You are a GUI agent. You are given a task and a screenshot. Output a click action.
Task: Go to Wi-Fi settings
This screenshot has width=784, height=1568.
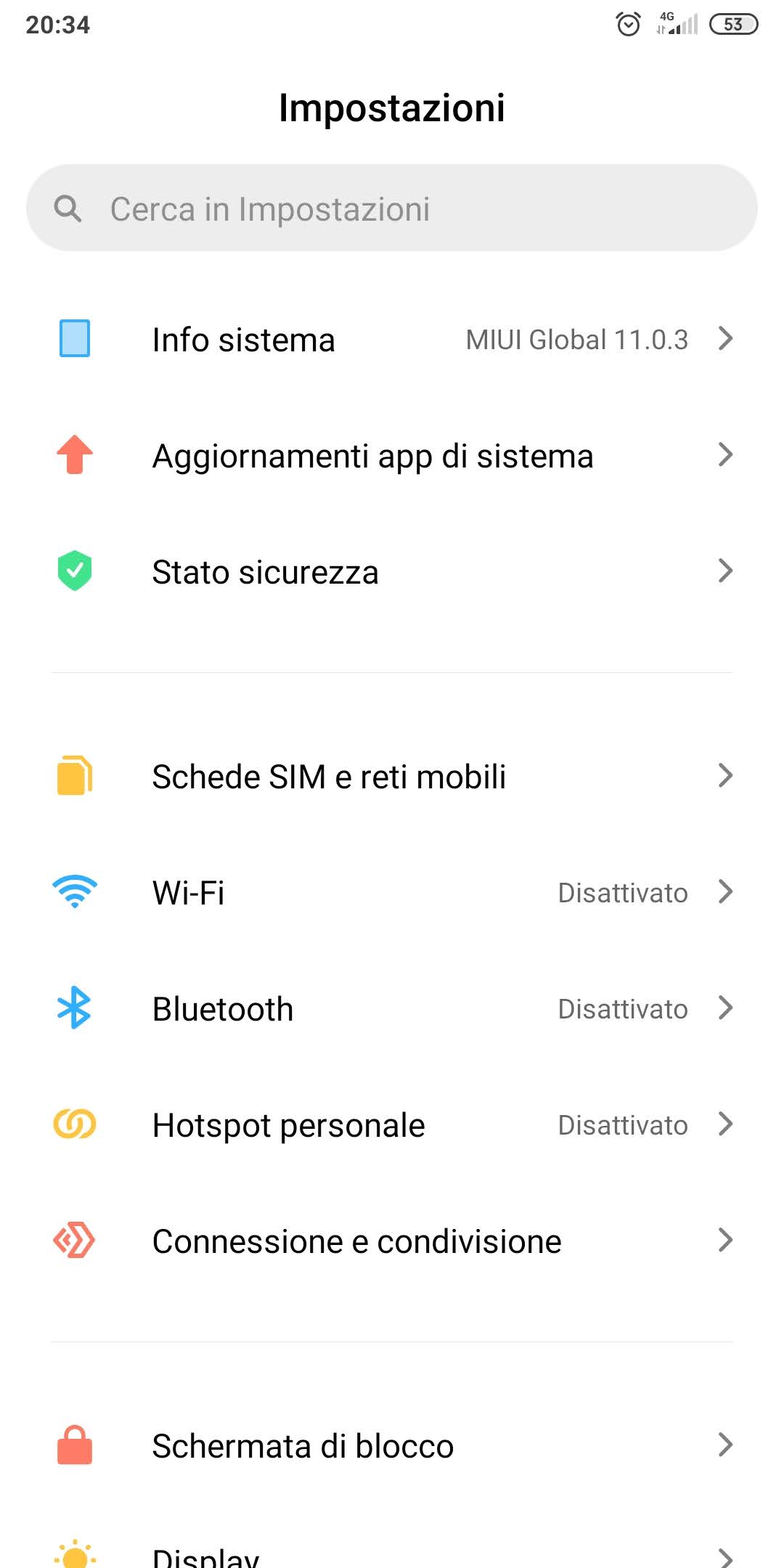tap(392, 893)
